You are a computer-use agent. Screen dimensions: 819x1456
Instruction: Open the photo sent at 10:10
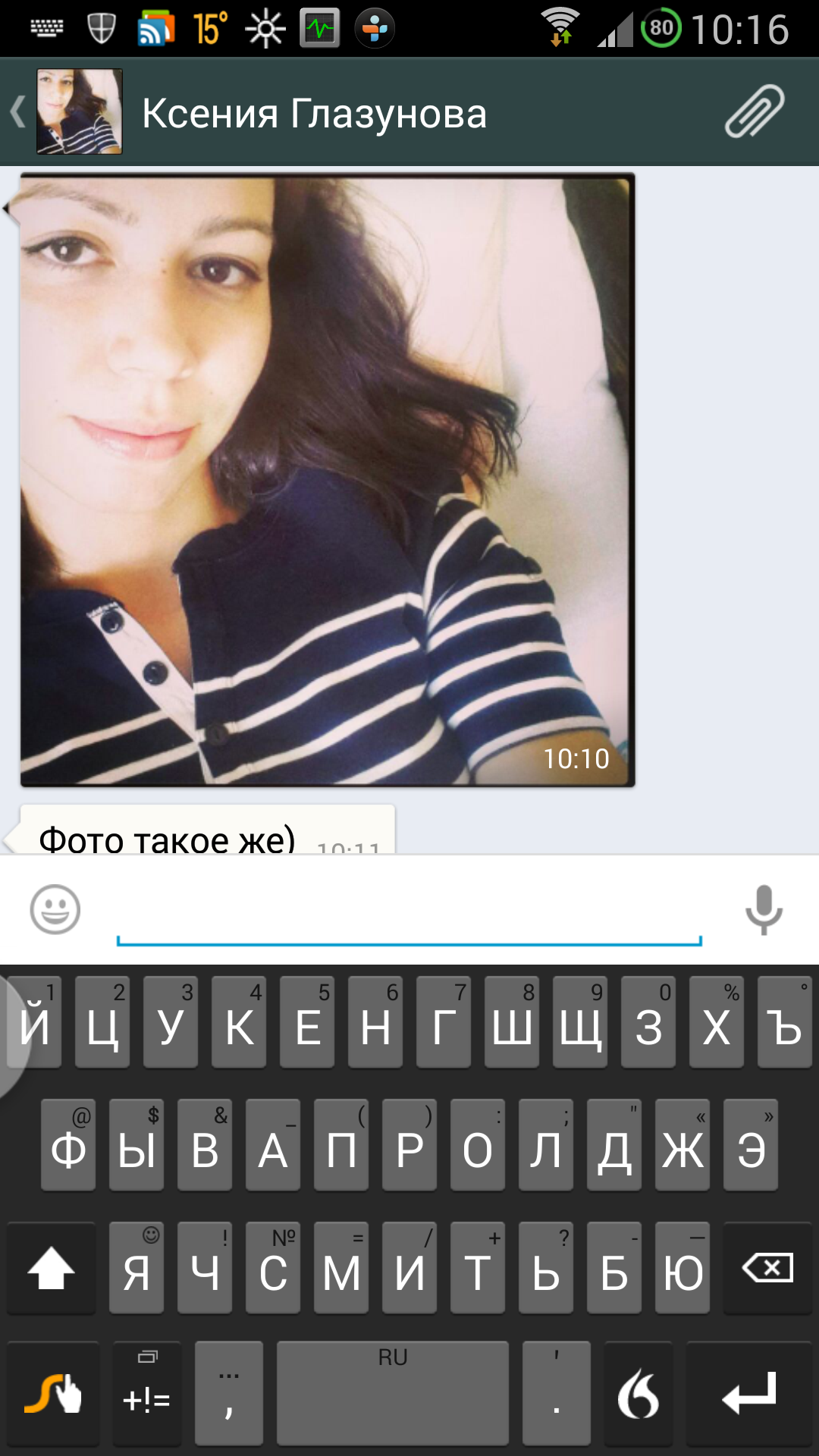(x=327, y=480)
